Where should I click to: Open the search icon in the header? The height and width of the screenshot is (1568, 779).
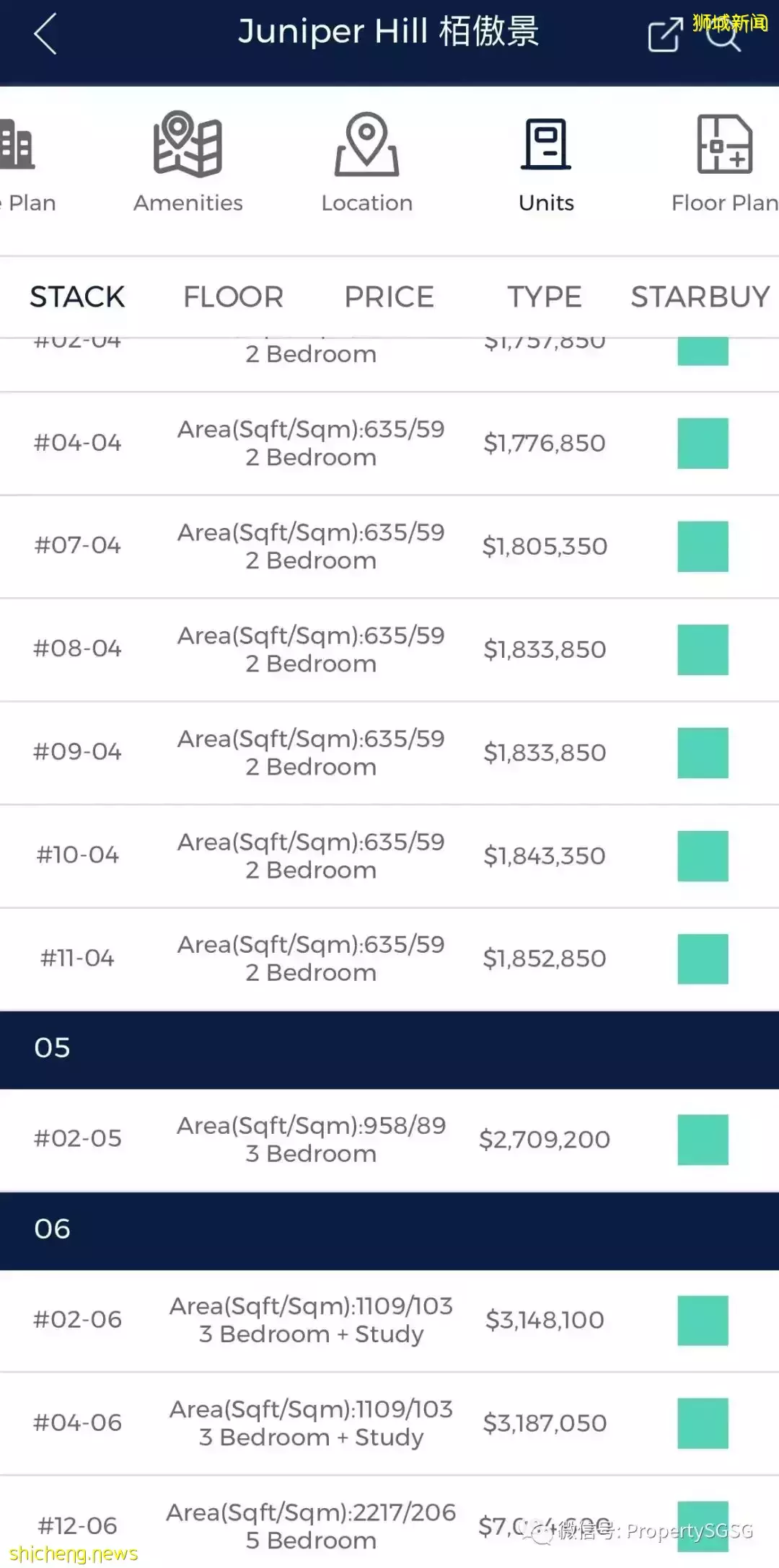(723, 35)
